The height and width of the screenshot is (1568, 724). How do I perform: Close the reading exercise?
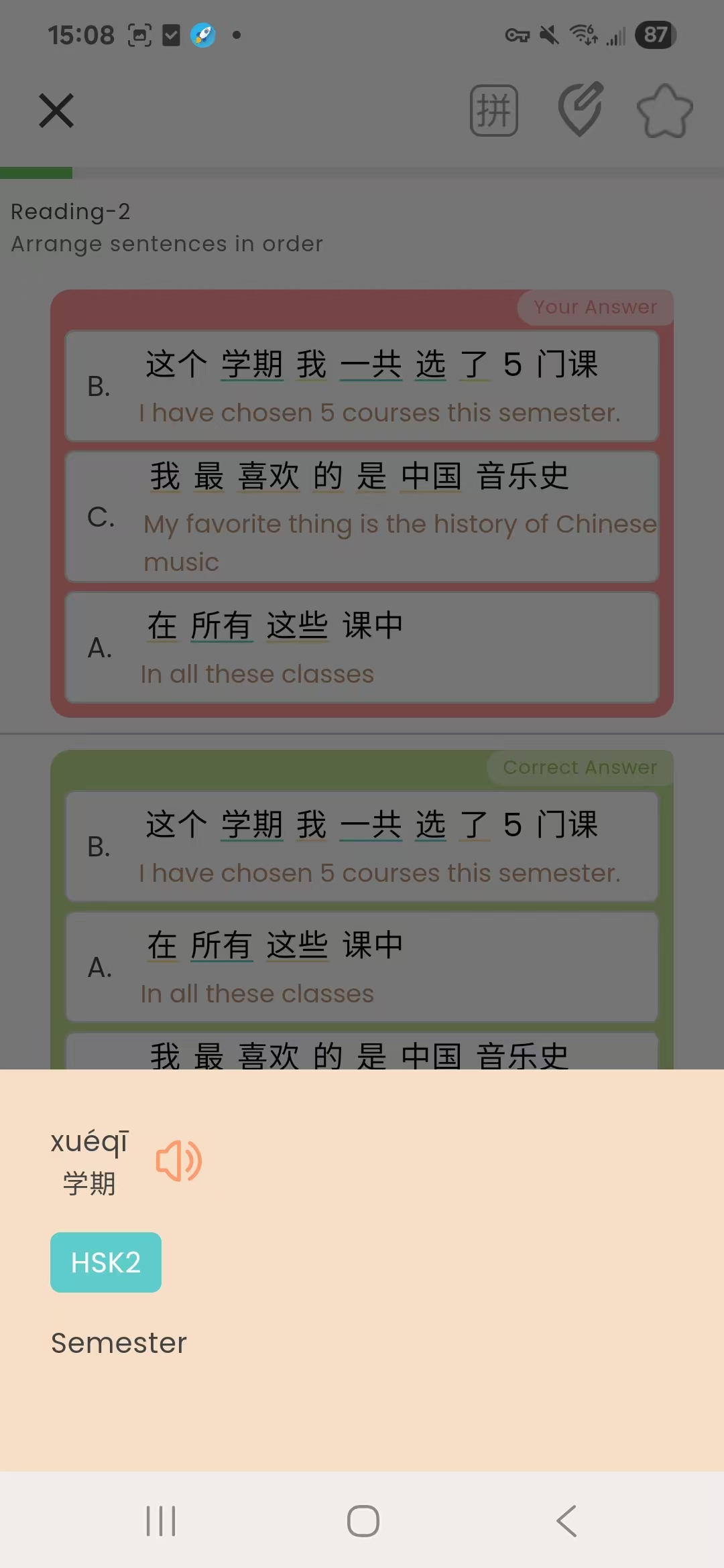56,111
